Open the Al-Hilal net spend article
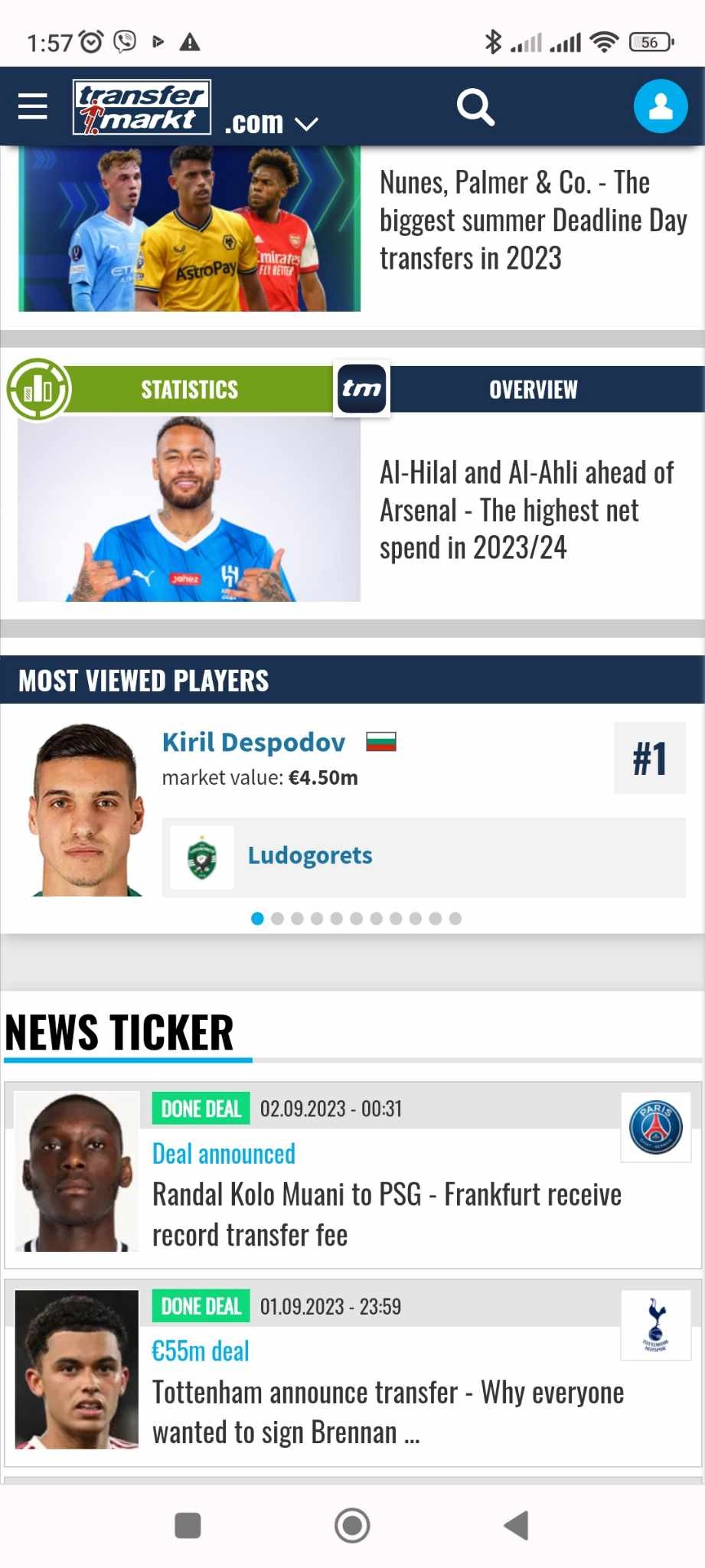The image size is (705, 1568). pyautogui.click(x=527, y=510)
